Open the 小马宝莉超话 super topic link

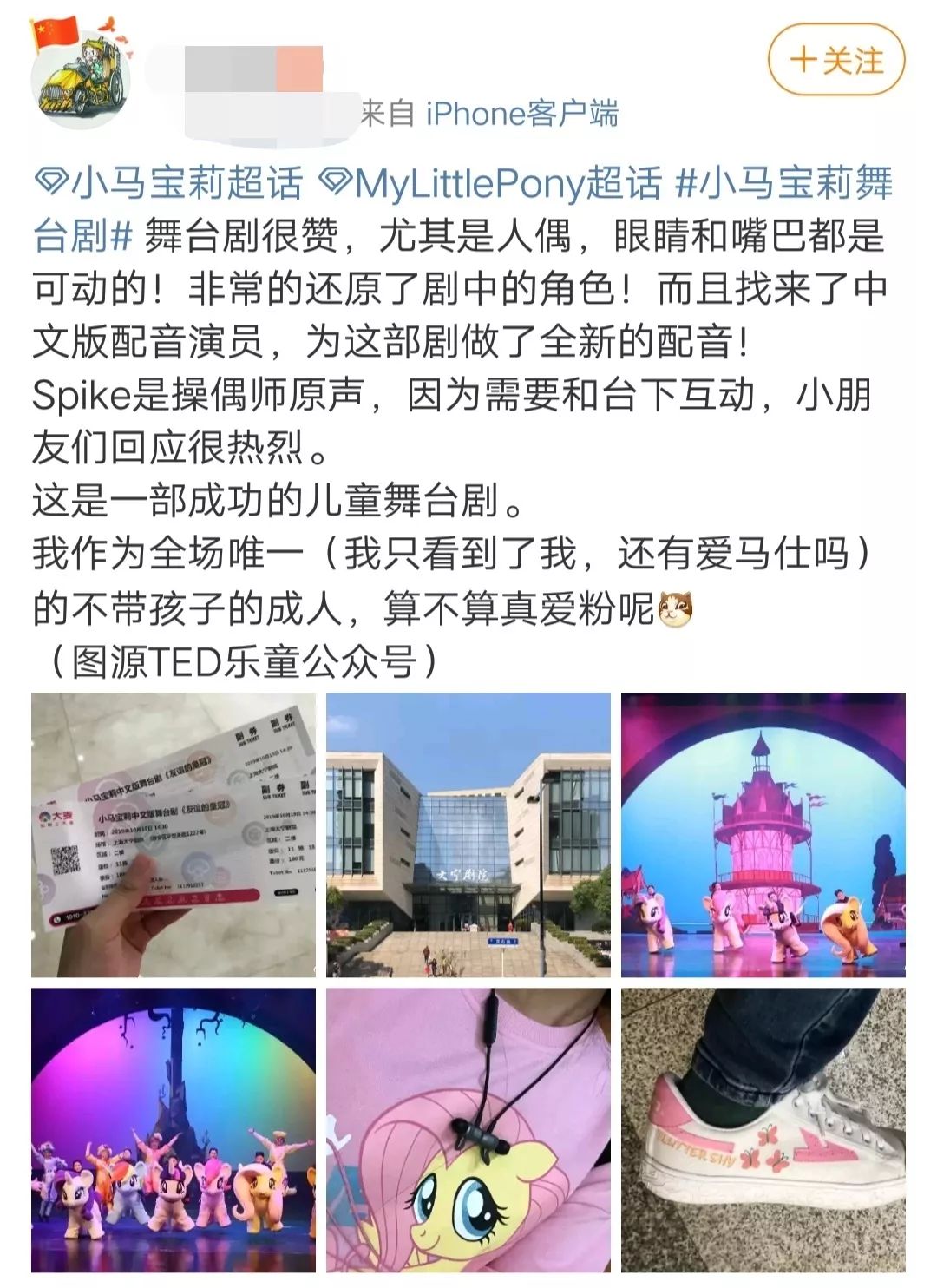pyautogui.click(x=169, y=183)
